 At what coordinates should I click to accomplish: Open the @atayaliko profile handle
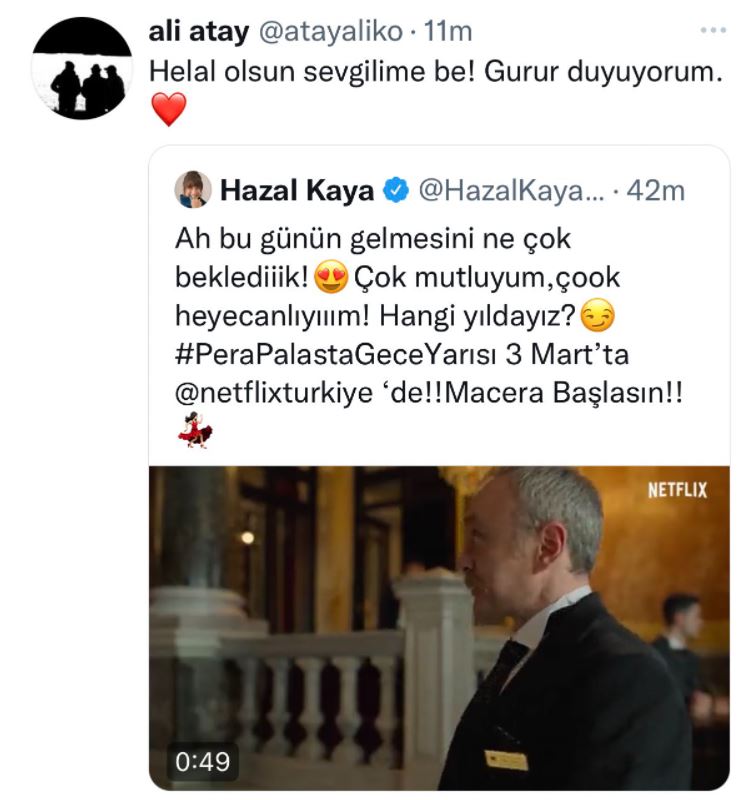(x=335, y=32)
